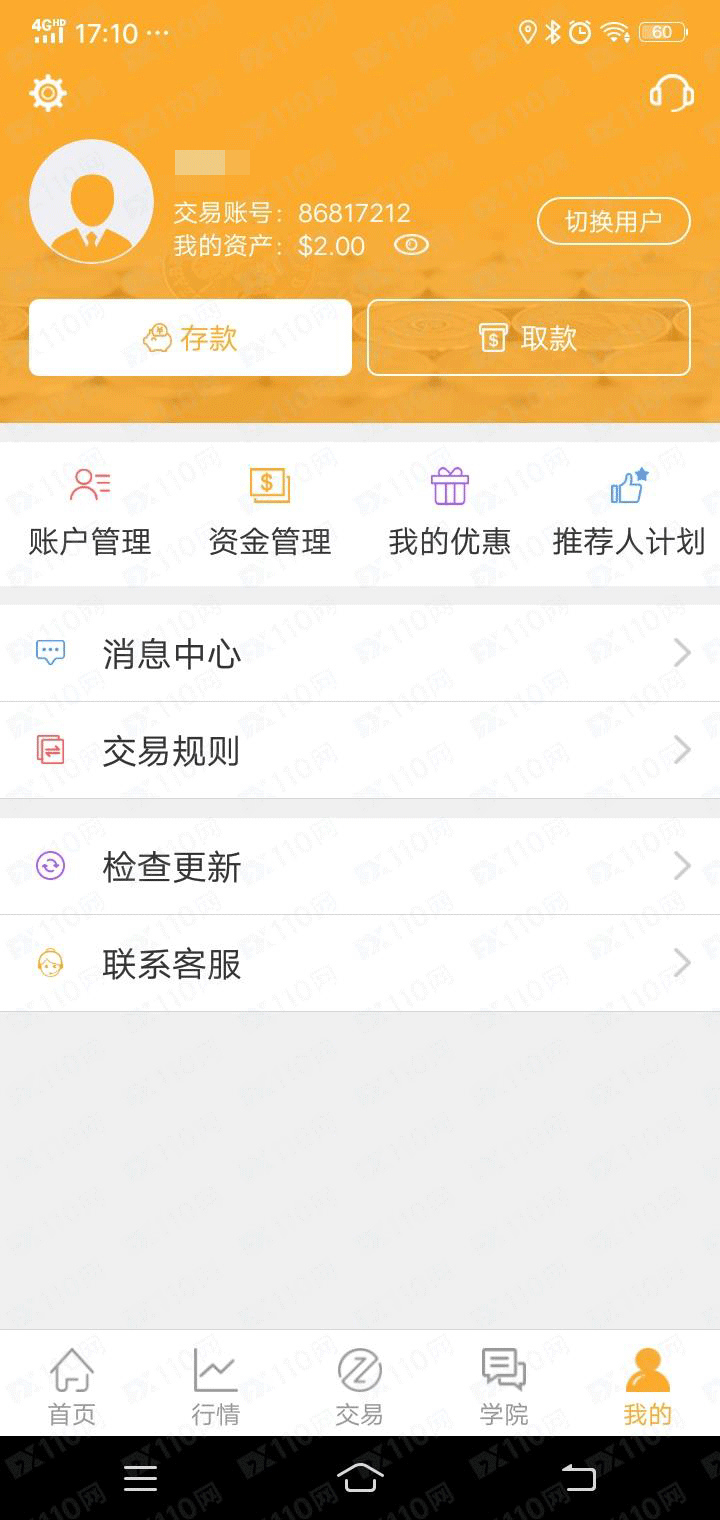720x1520 pixels.
Task: Expand the 消息中心 row chevron
Action: (x=682, y=653)
